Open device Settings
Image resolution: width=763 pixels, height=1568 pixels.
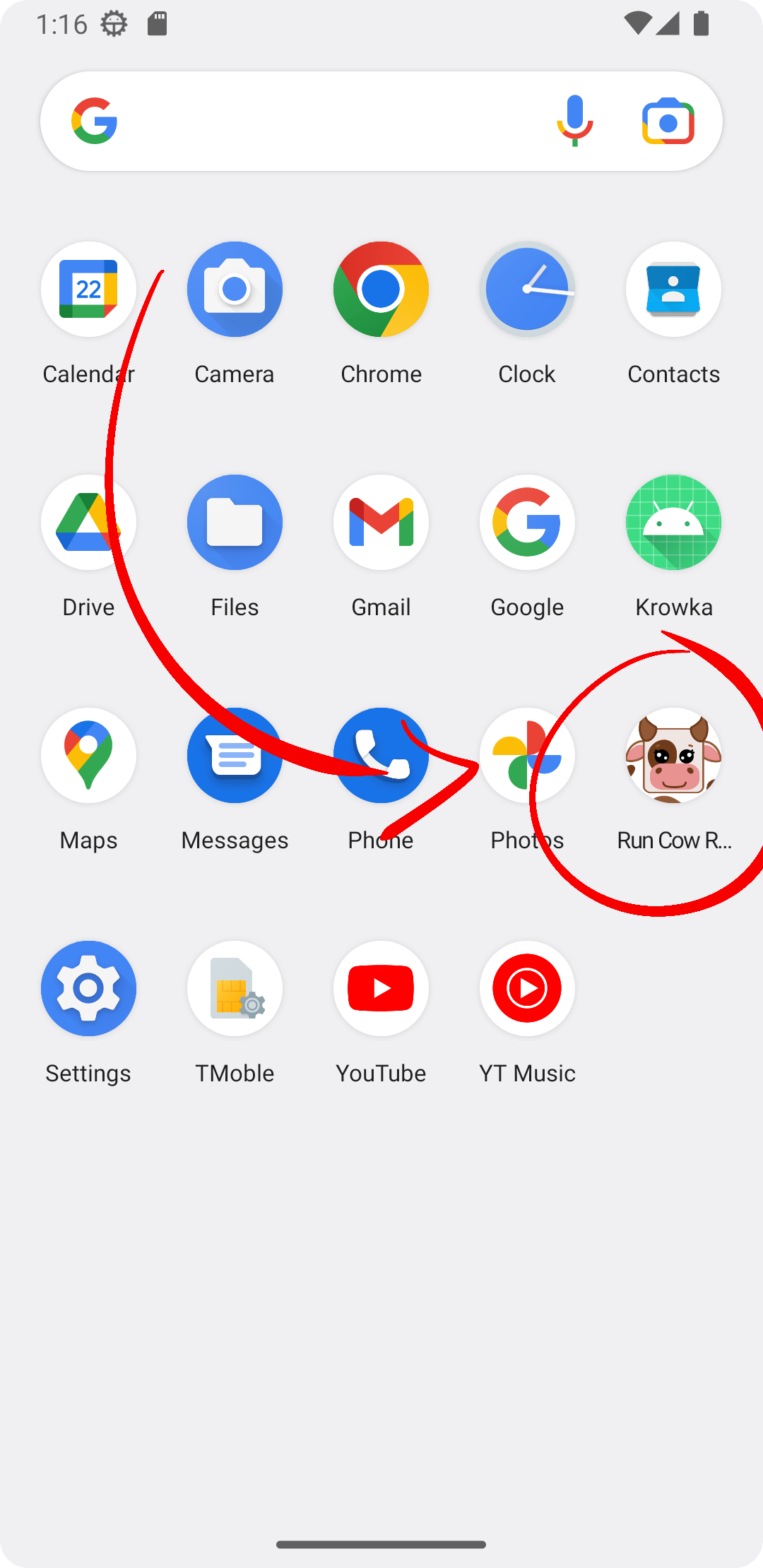pyautogui.click(x=88, y=989)
